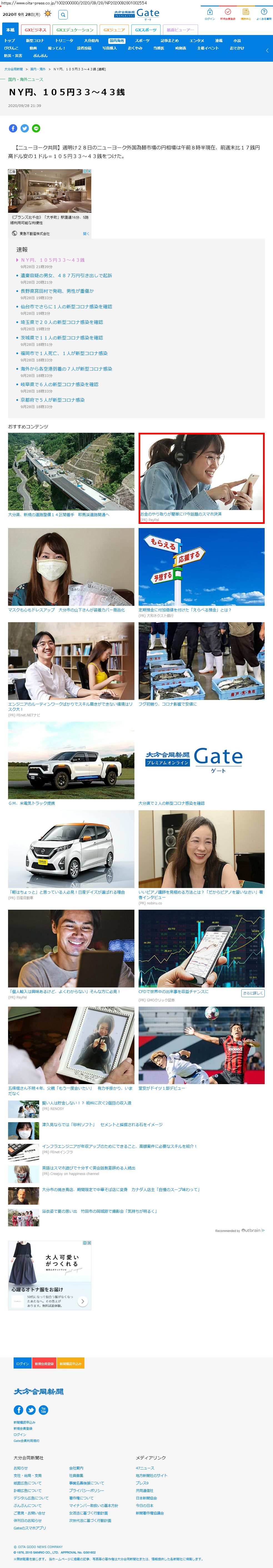Open the GM 米電気トラック提携 article tile

coord(71,760)
